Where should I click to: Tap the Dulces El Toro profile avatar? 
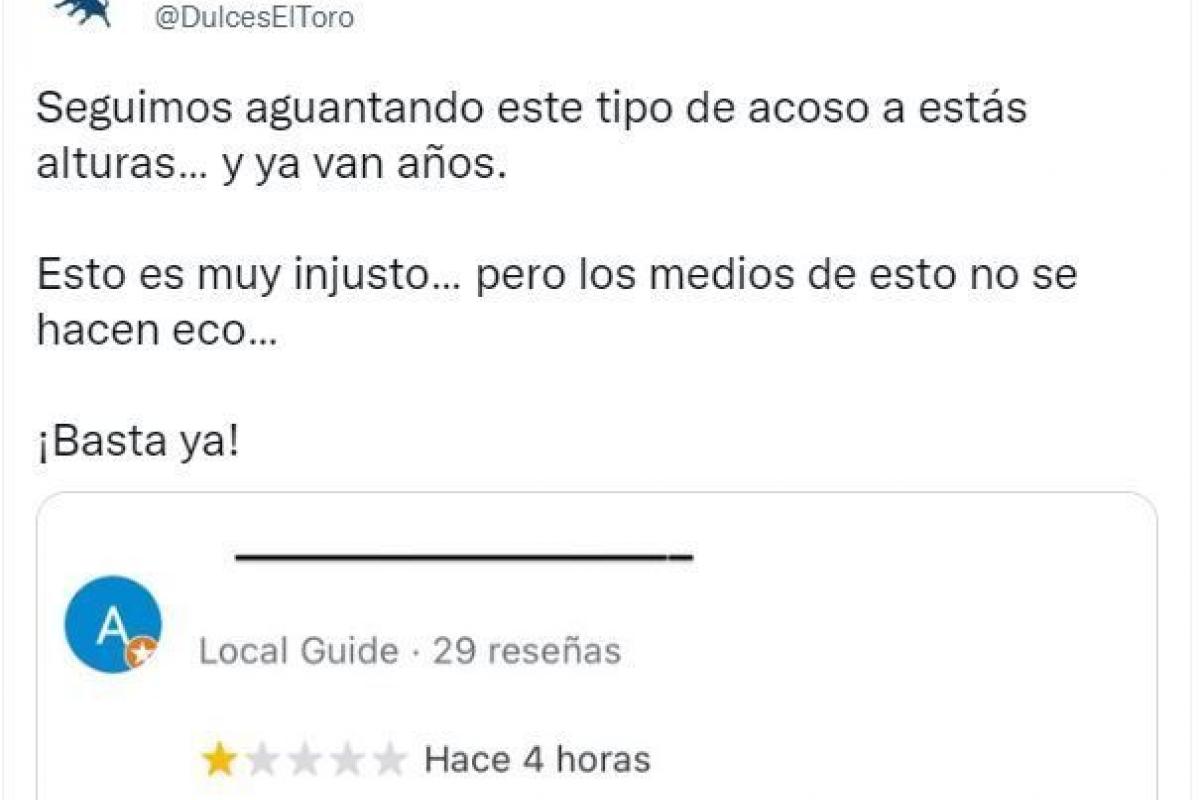83,12
